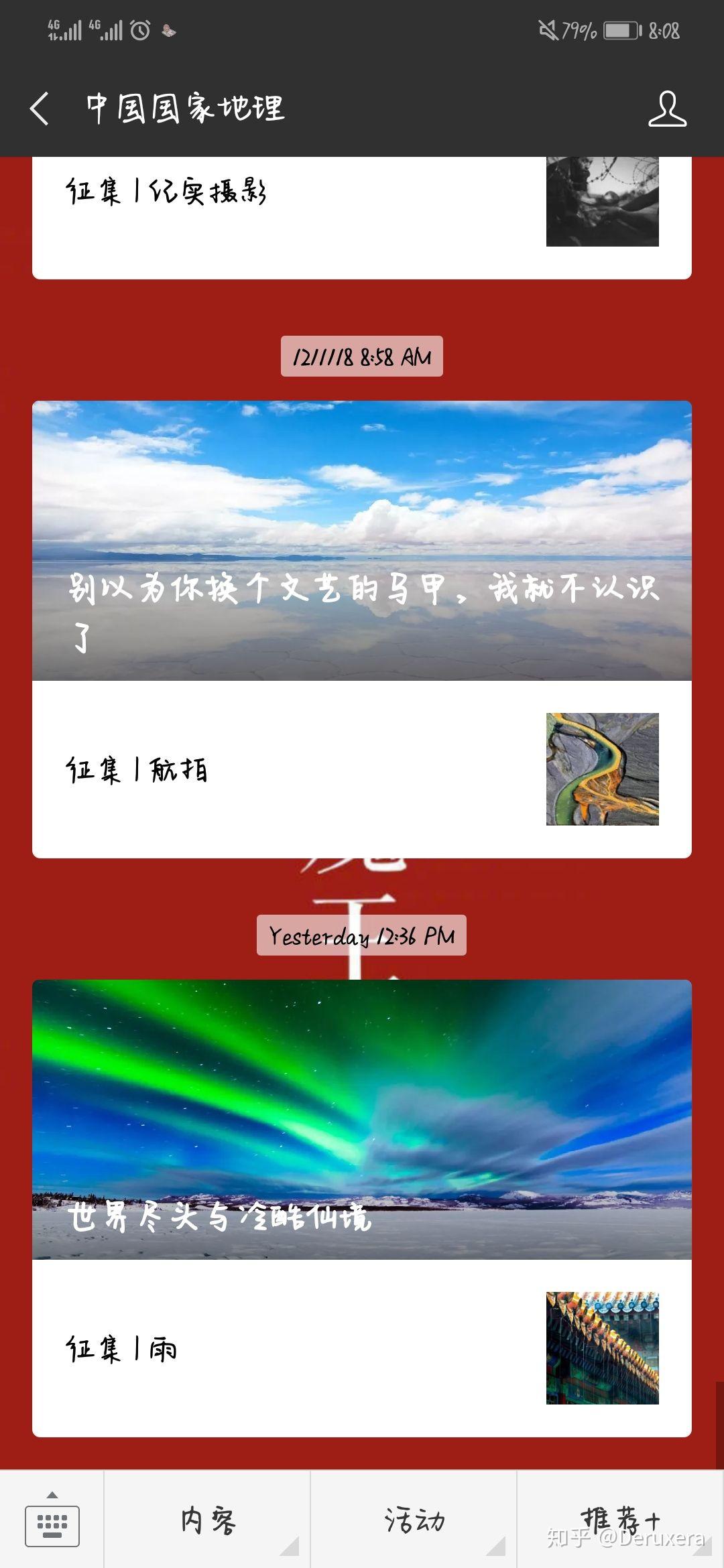
Task: Expand the 内容 menu
Action: point(208,1520)
